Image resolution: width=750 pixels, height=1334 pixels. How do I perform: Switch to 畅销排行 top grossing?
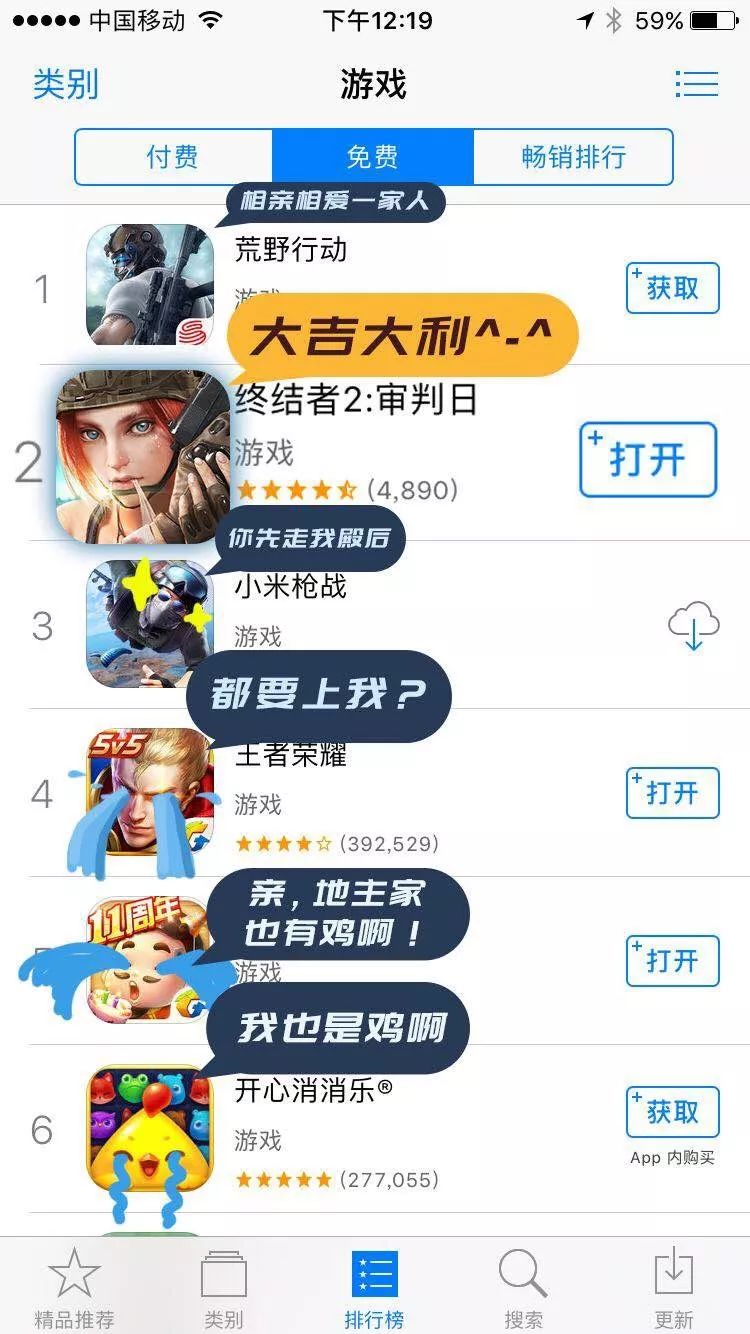click(573, 157)
